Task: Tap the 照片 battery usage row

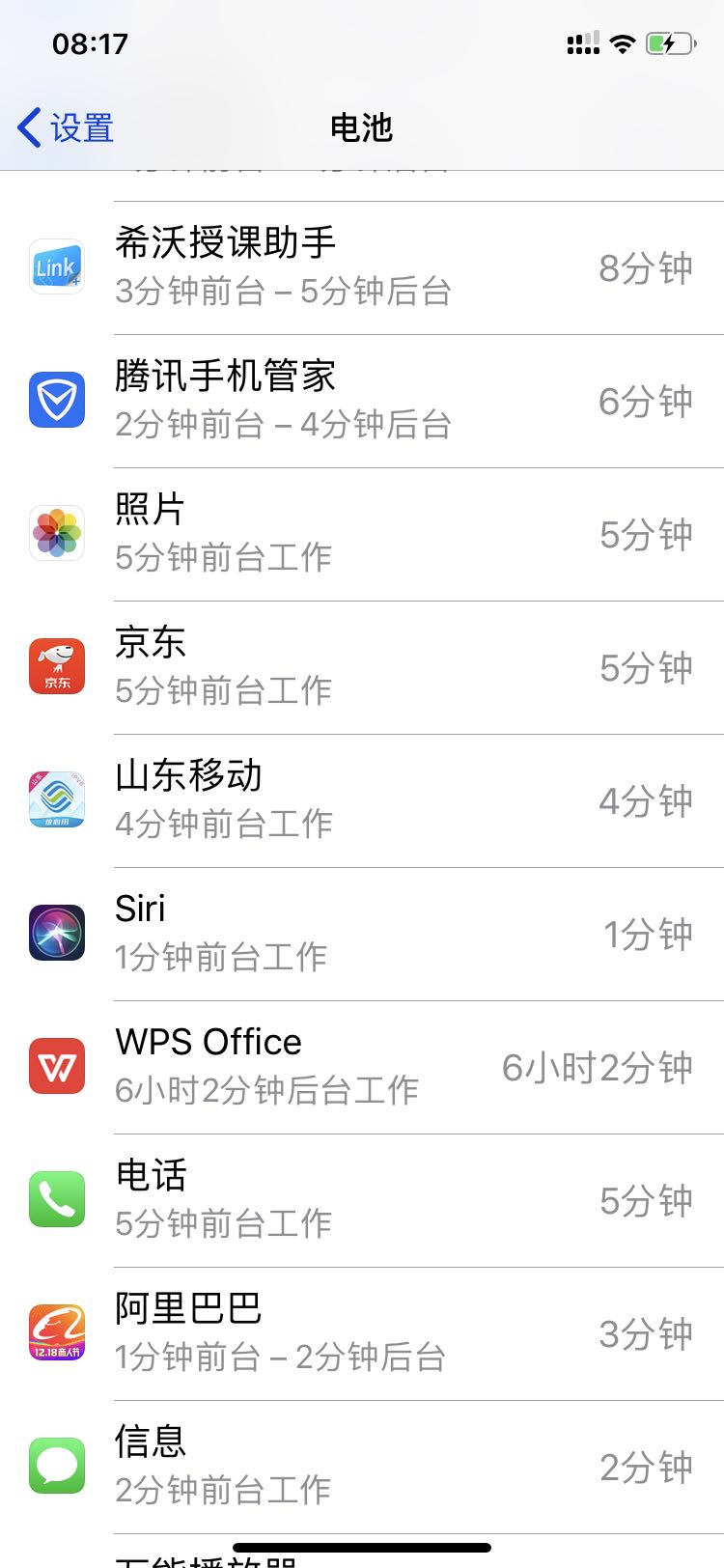Action: click(x=362, y=534)
